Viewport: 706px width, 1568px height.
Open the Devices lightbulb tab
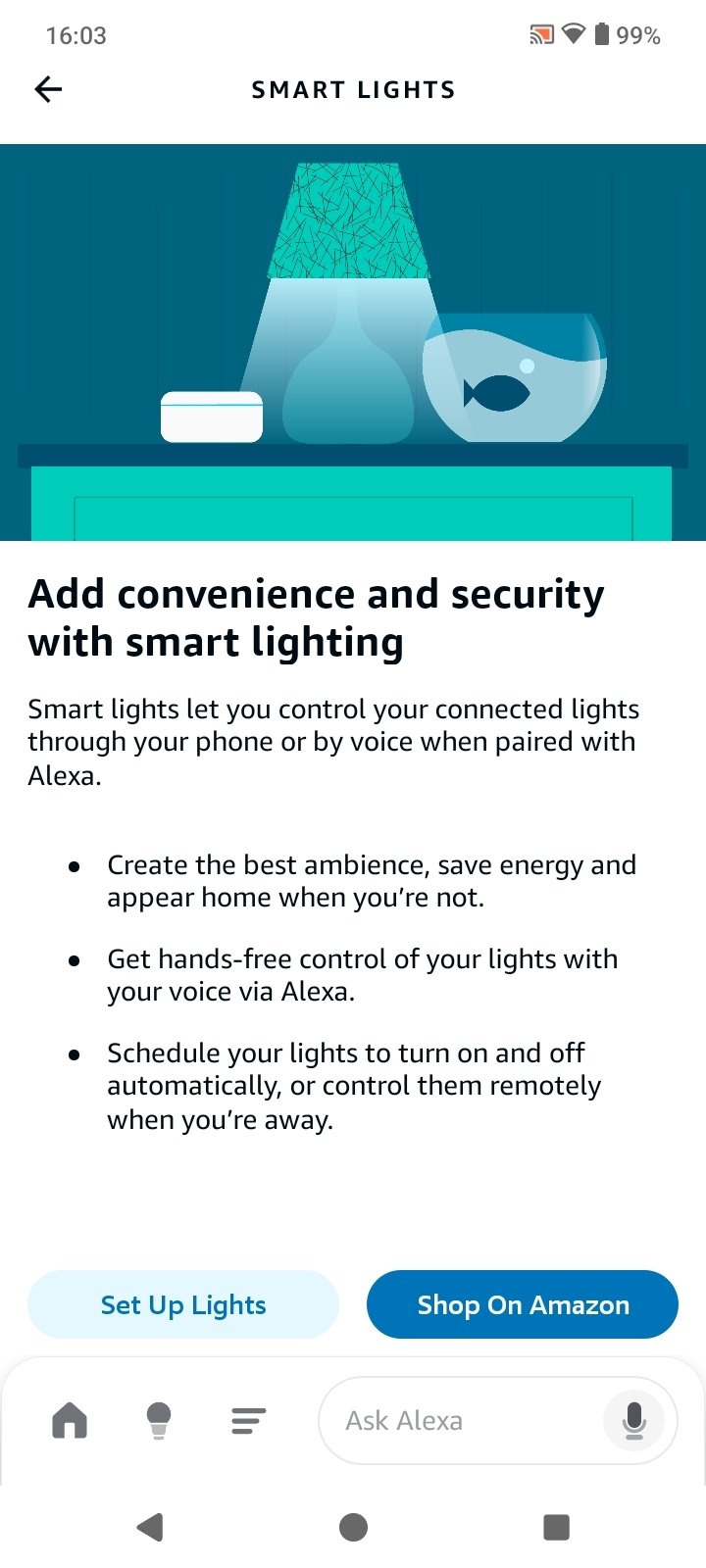[x=159, y=1419]
